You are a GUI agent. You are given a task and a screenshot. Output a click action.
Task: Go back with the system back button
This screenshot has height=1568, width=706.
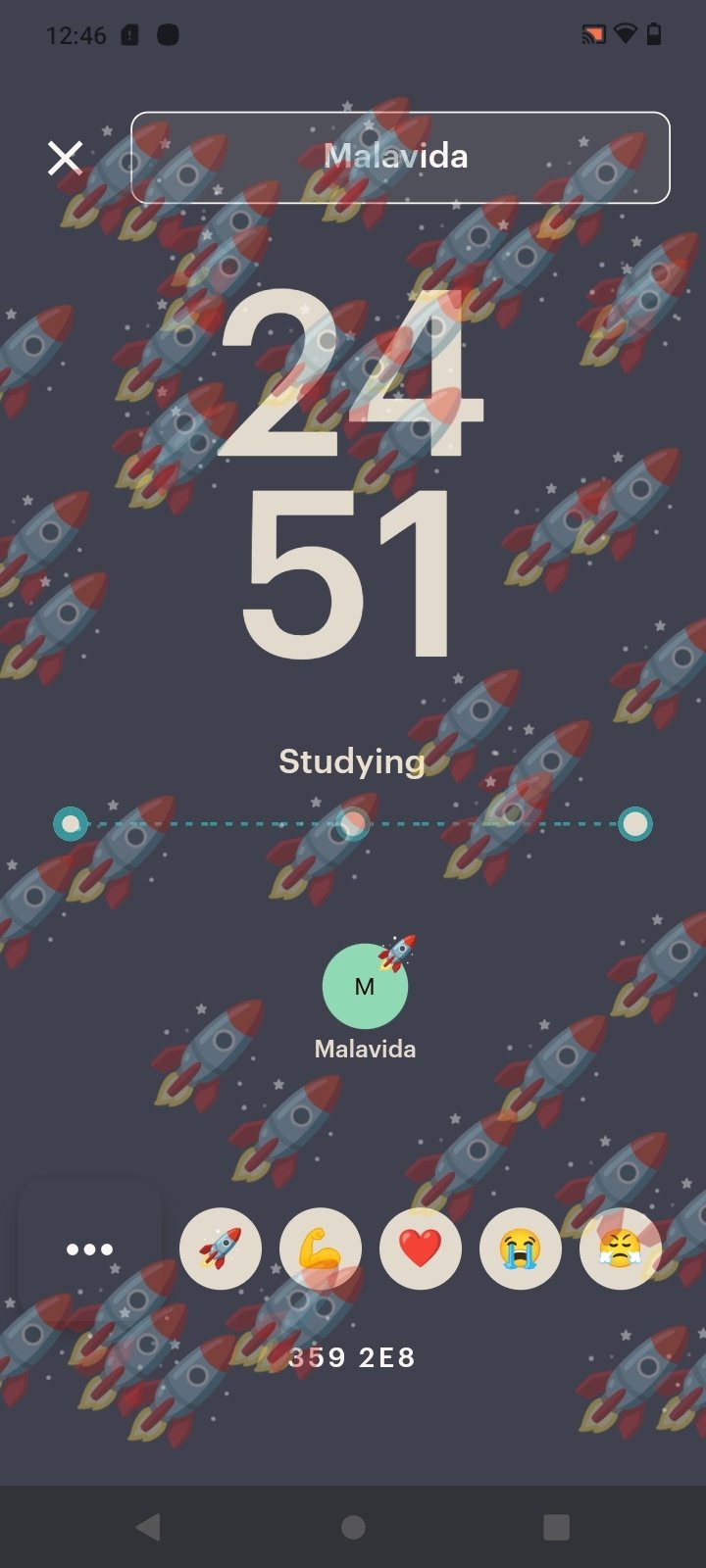pos(148,1526)
